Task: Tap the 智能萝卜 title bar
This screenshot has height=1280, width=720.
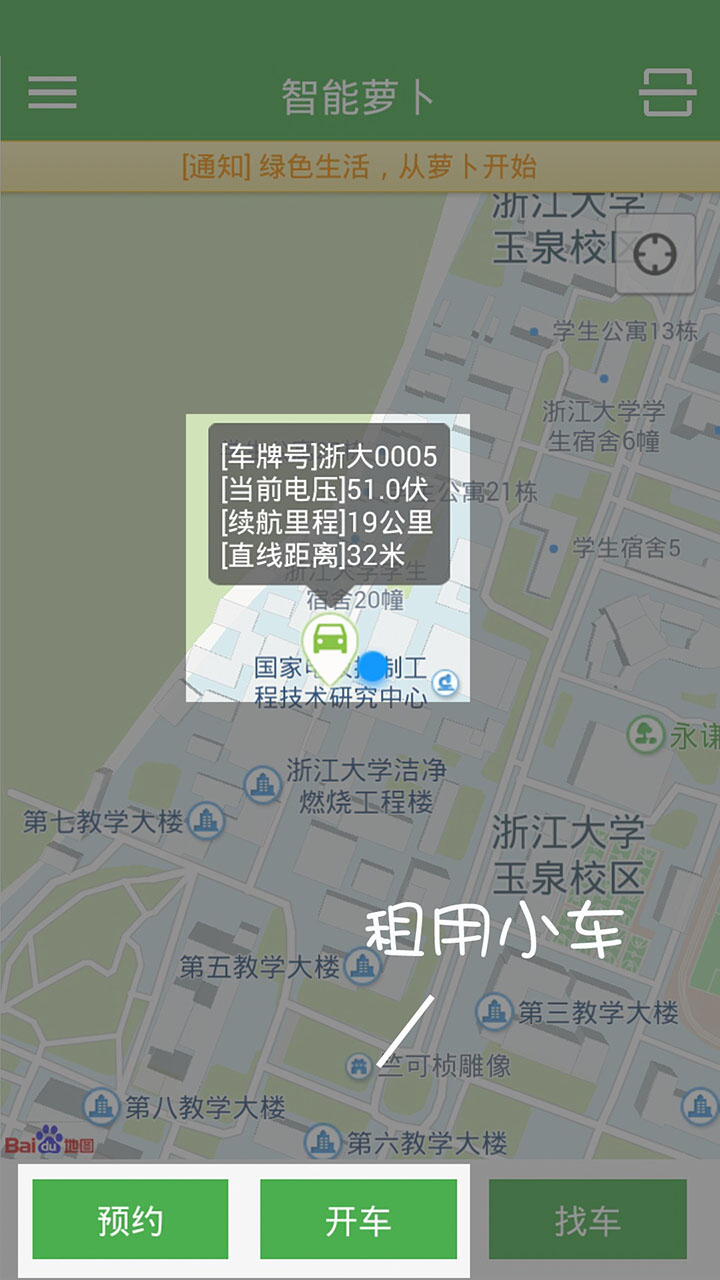Action: click(x=360, y=94)
